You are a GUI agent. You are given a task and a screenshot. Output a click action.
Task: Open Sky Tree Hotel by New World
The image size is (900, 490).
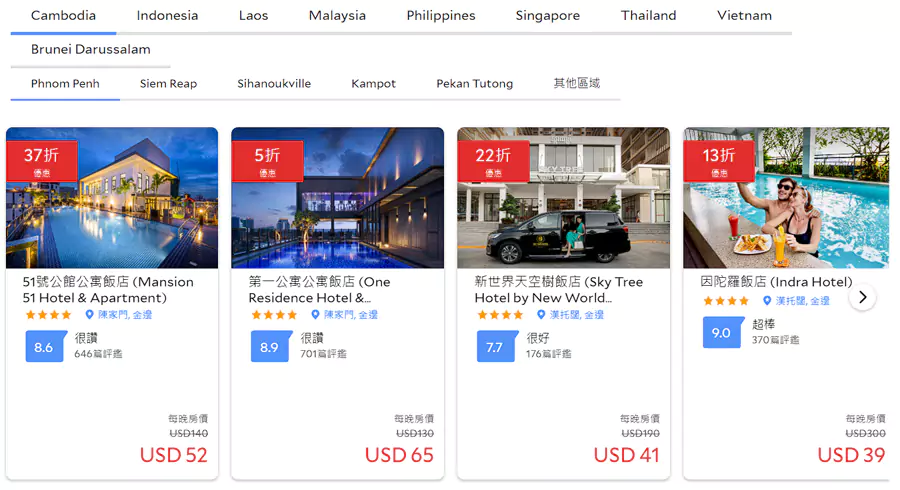coord(557,289)
